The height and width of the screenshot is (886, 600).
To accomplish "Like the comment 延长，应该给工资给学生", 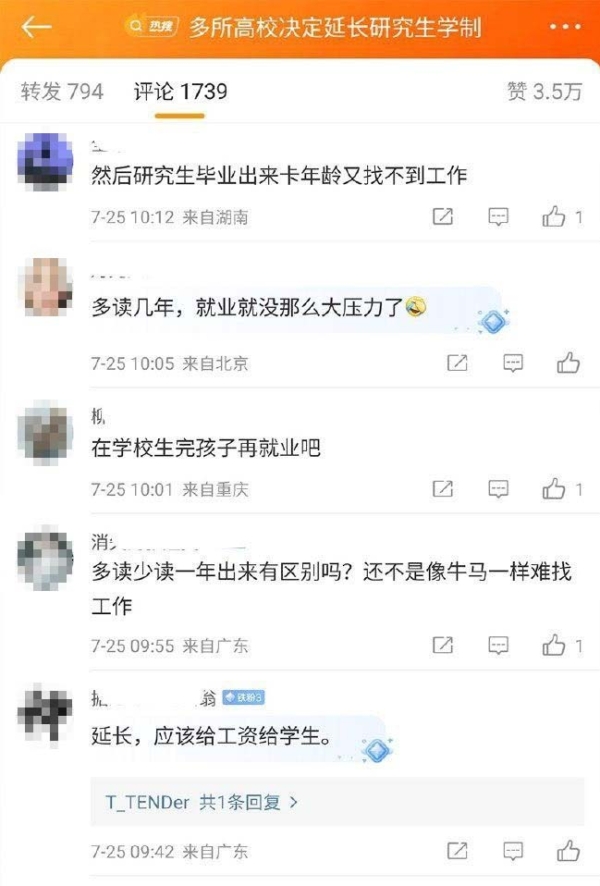I will pos(568,852).
